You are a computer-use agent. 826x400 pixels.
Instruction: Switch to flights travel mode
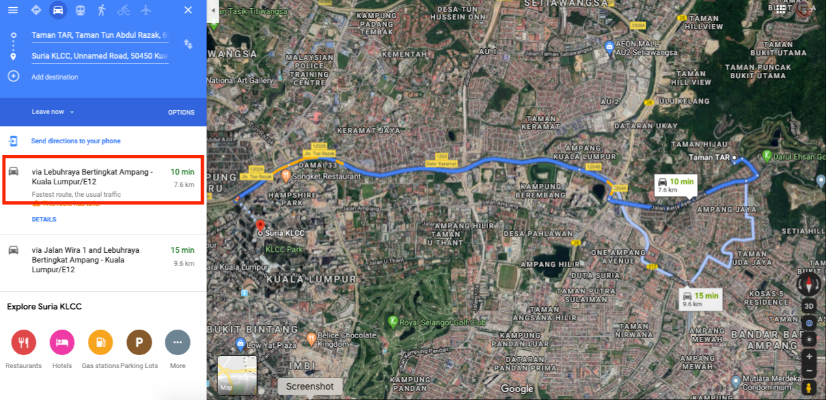146,11
